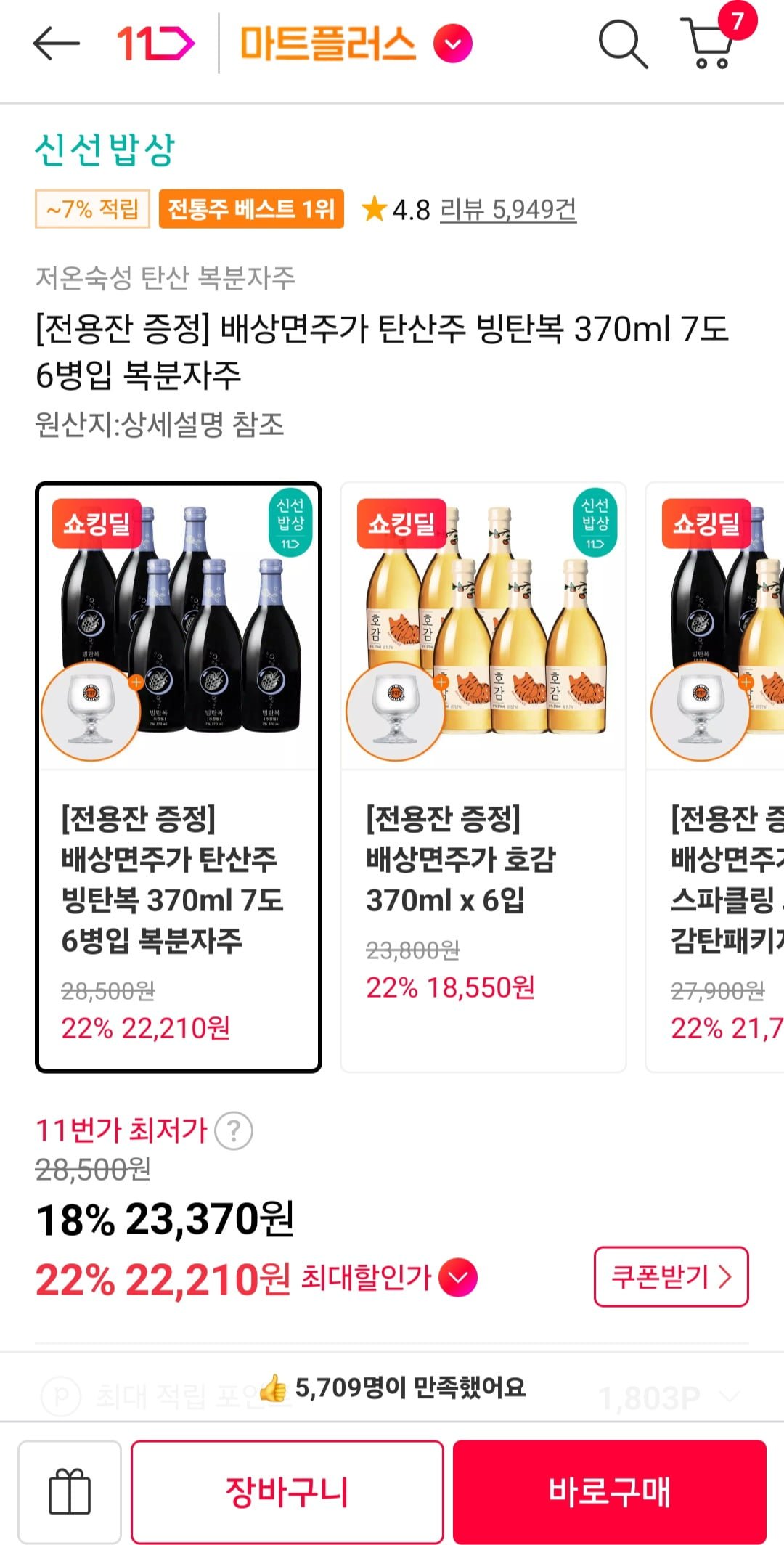Show help for 11번가 최저가
The image size is (784, 1545).
(x=234, y=1130)
